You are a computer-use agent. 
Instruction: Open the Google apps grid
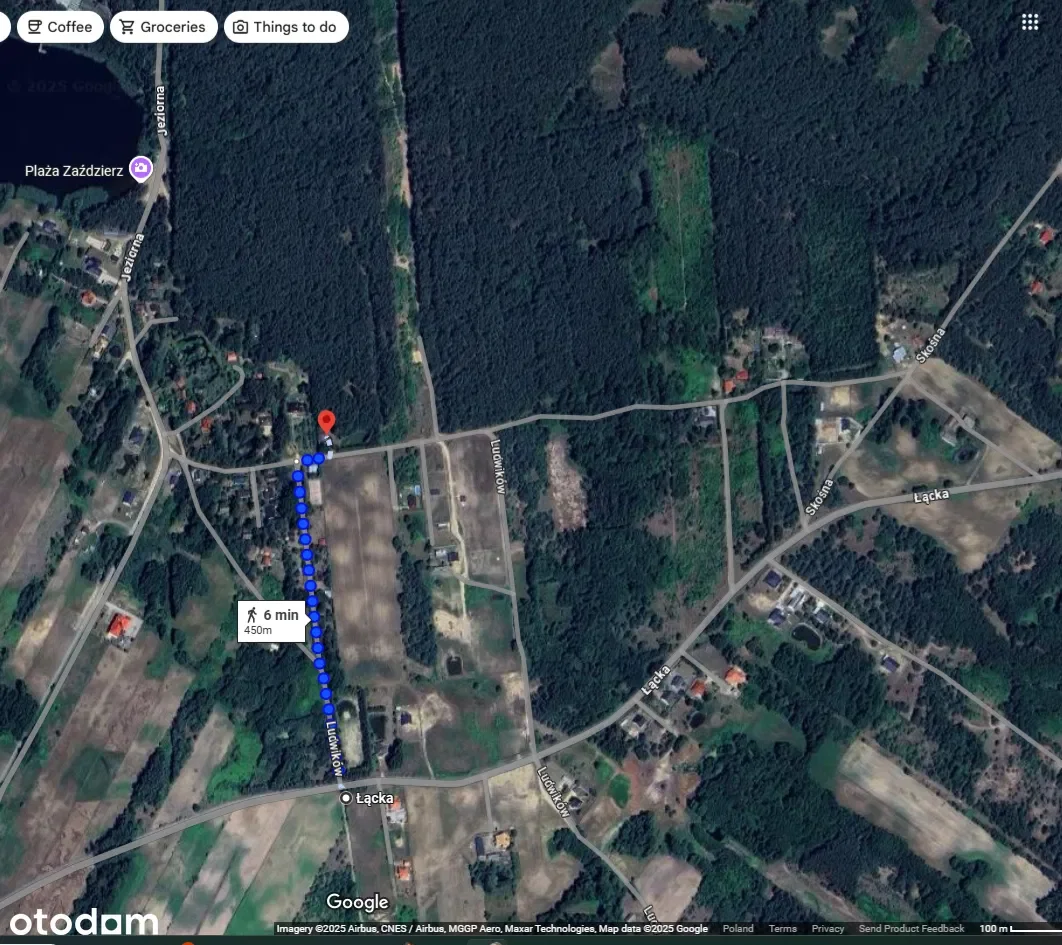pyautogui.click(x=1030, y=23)
